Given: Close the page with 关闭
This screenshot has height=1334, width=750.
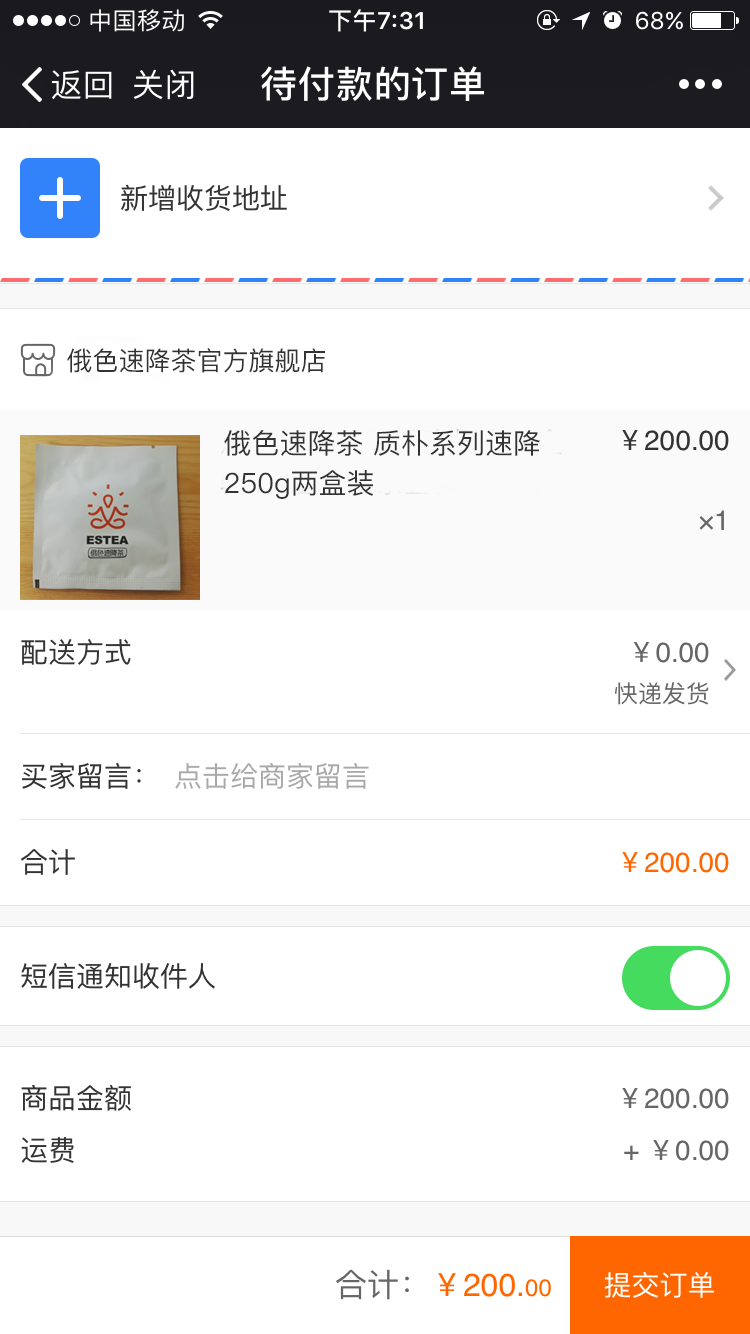Looking at the screenshot, I should [x=164, y=85].
